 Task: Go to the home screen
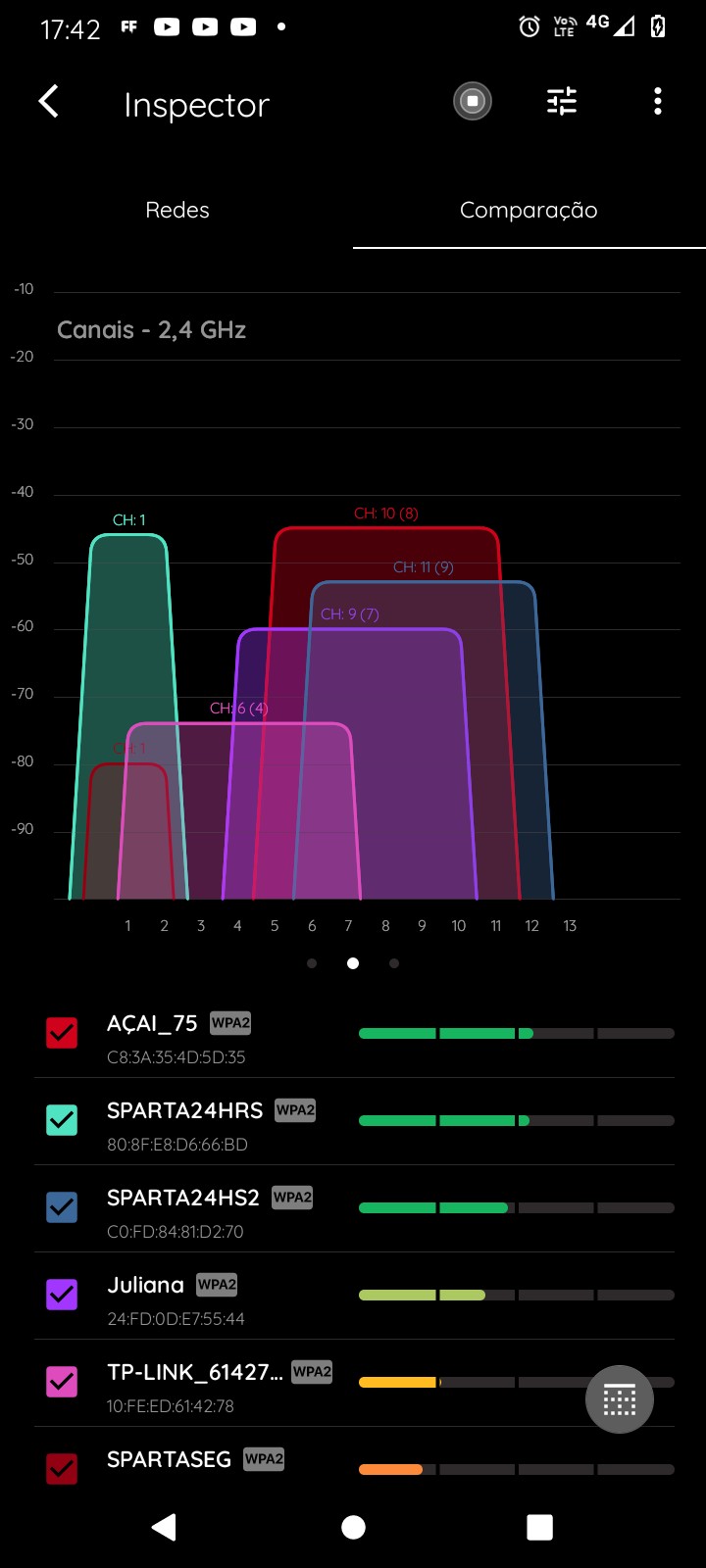click(x=353, y=1527)
